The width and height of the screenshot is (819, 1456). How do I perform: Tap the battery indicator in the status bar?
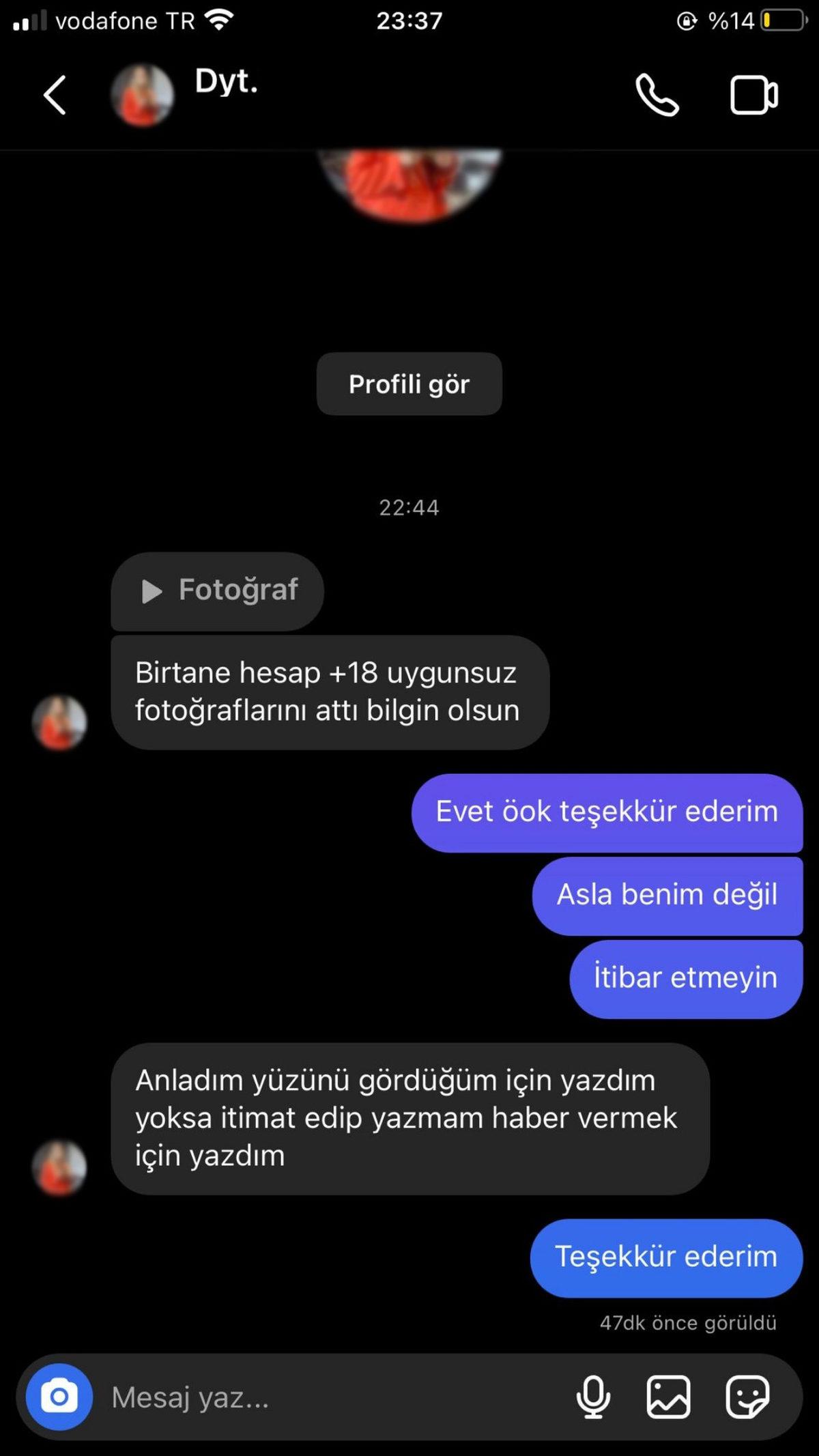(780, 20)
